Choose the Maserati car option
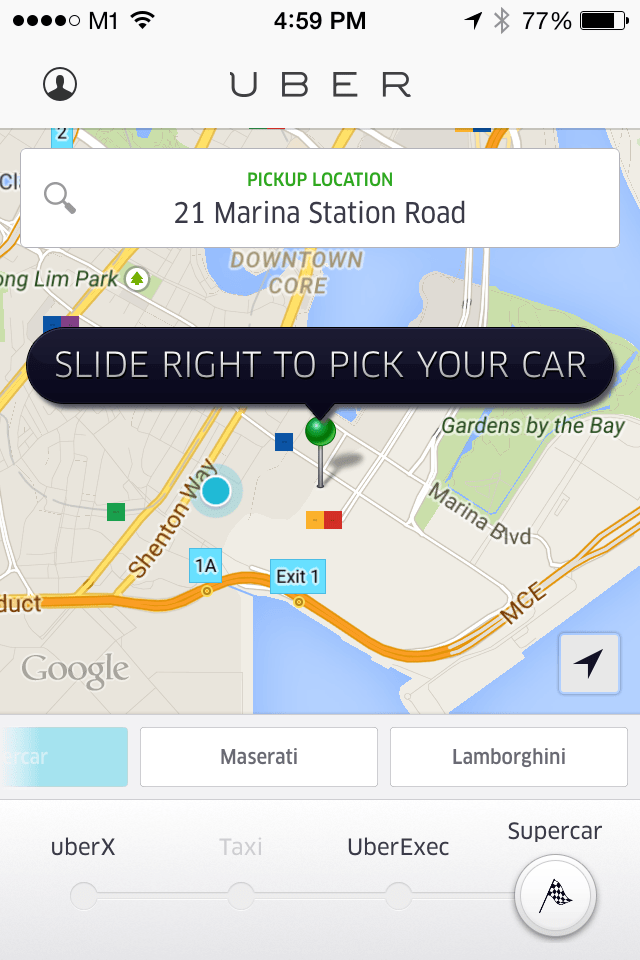 (259, 757)
